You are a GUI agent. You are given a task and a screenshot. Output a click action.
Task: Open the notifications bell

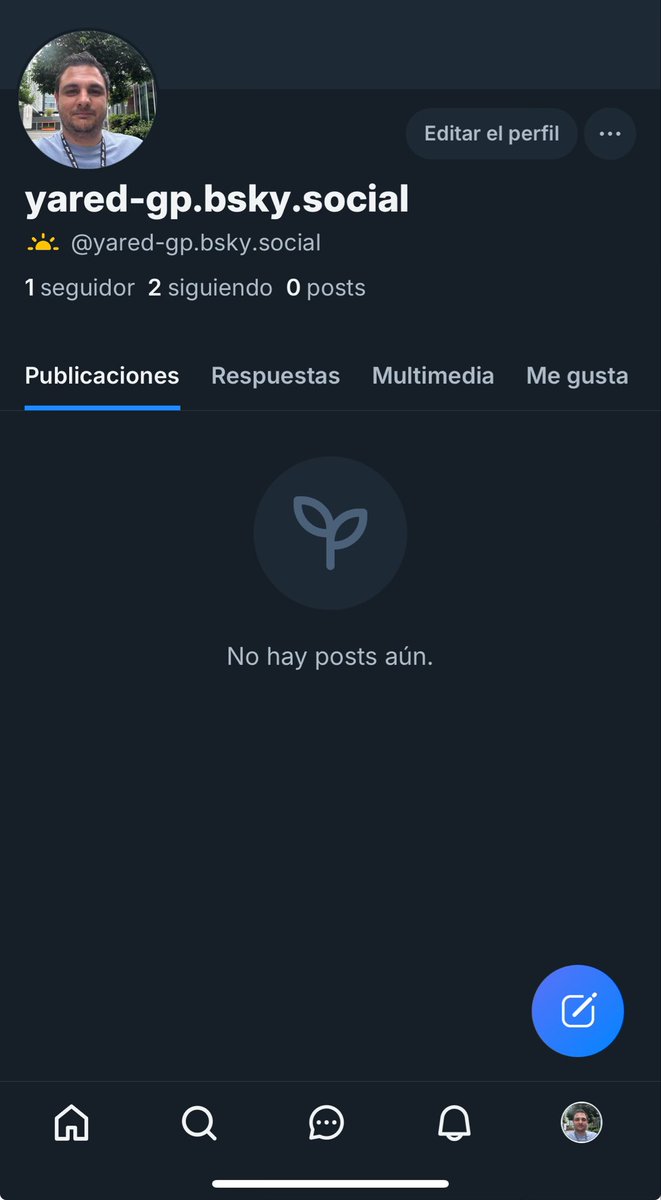tap(454, 1123)
